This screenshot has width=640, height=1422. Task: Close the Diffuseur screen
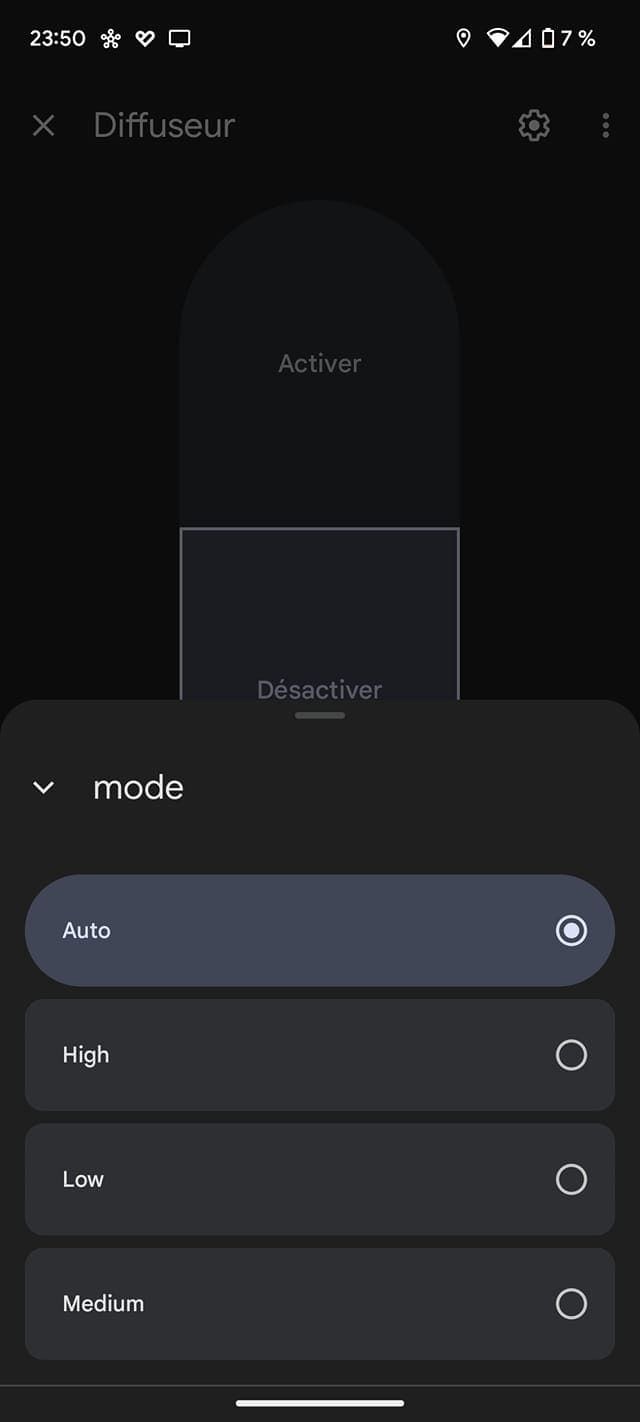43,125
